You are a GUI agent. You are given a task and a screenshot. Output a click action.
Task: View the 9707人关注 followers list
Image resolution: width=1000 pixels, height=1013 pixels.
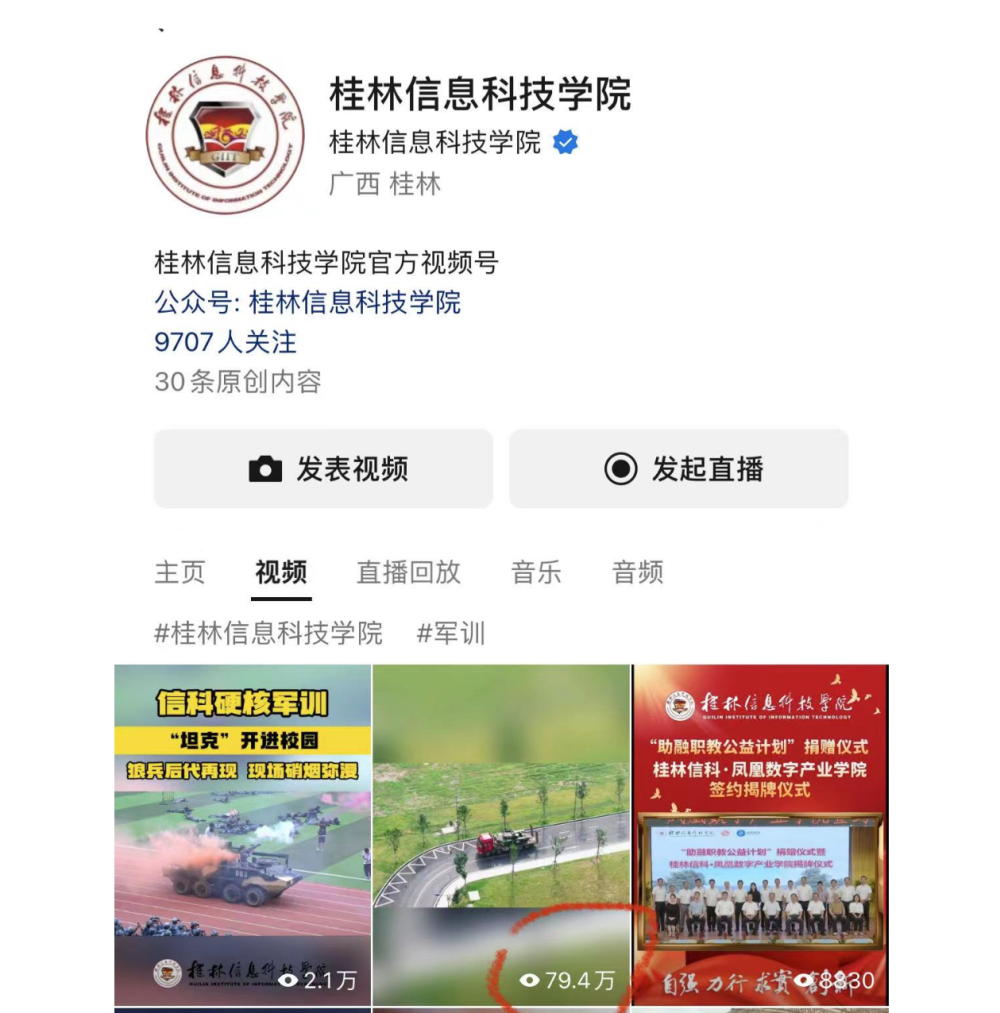(x=225, y=342)
